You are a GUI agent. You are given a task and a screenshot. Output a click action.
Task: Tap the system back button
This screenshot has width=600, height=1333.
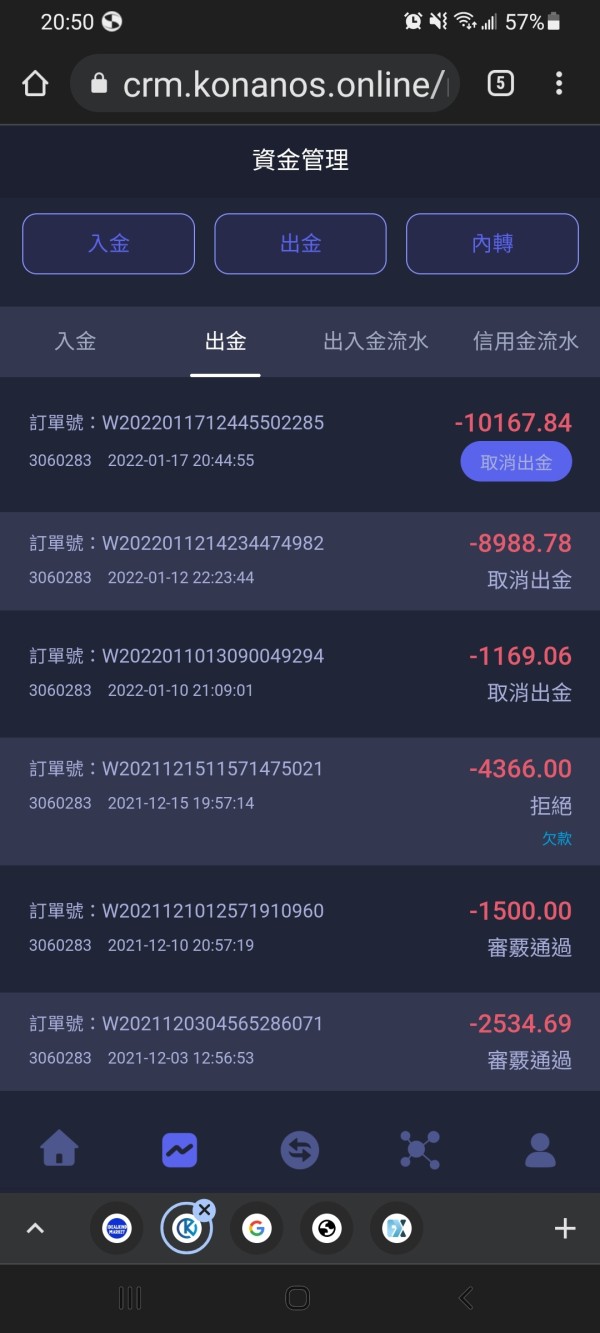point(466,1298)
